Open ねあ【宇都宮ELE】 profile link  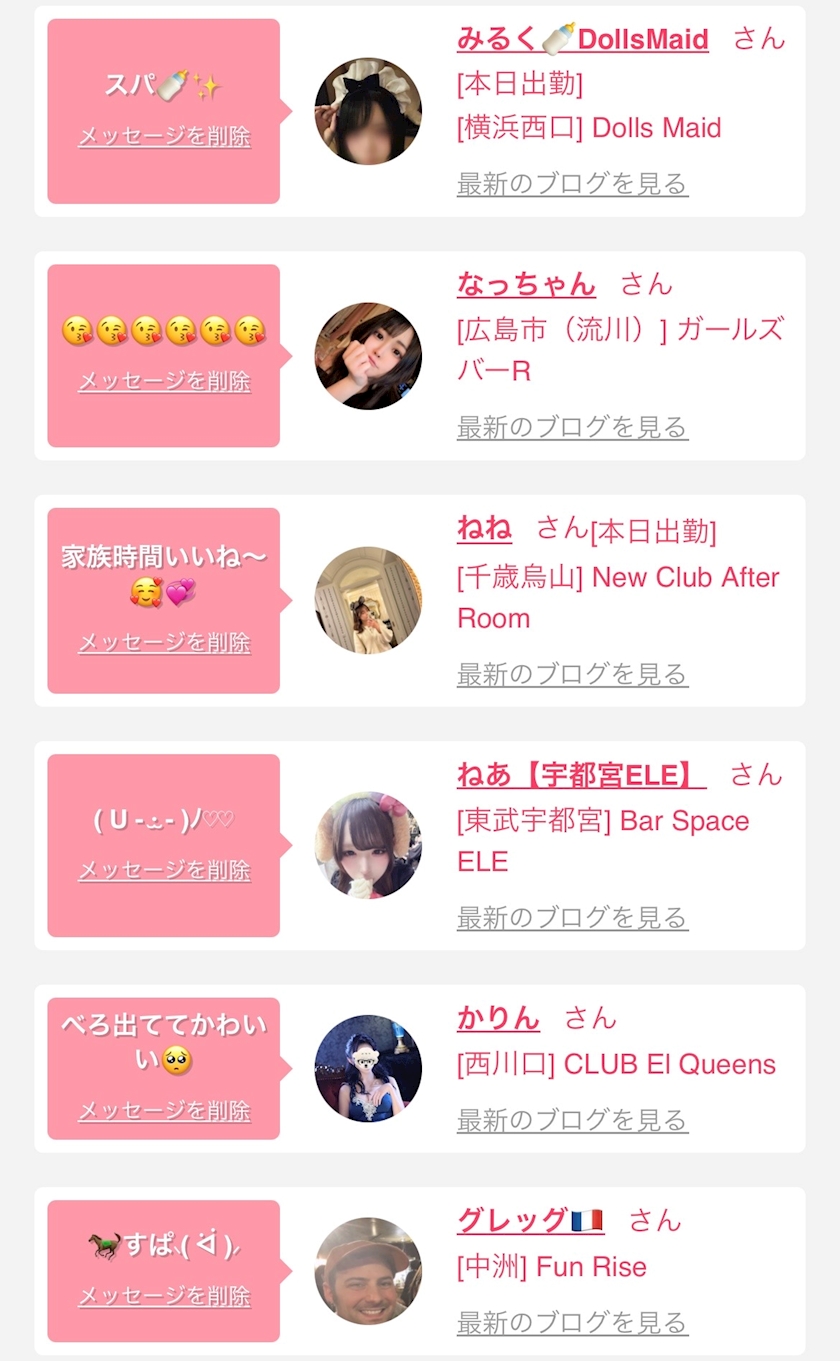pos(581,774)
